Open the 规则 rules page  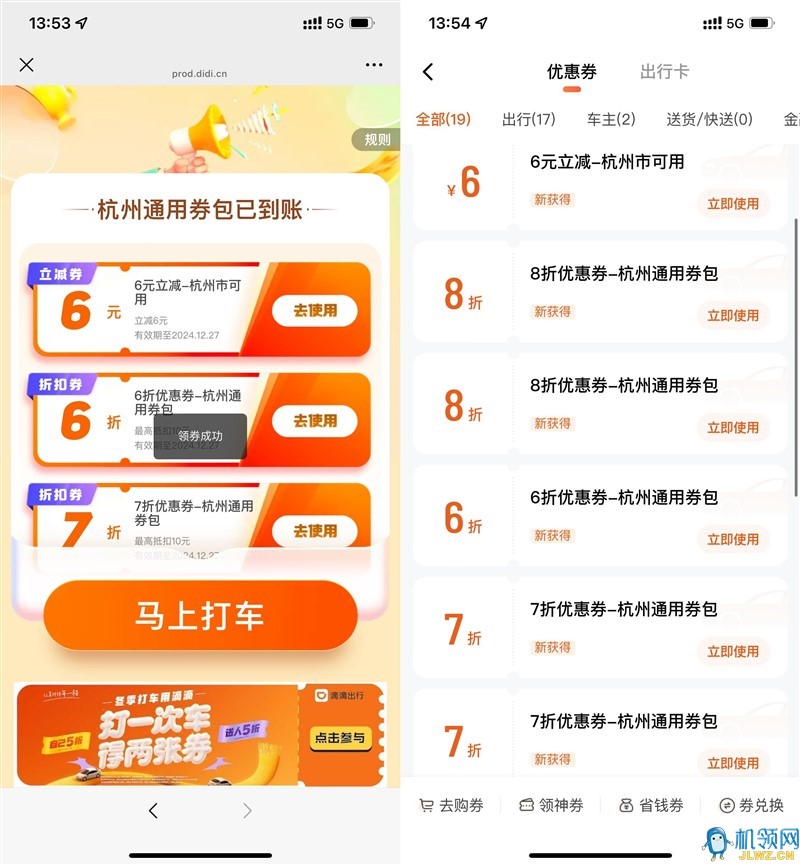point(376,140)
